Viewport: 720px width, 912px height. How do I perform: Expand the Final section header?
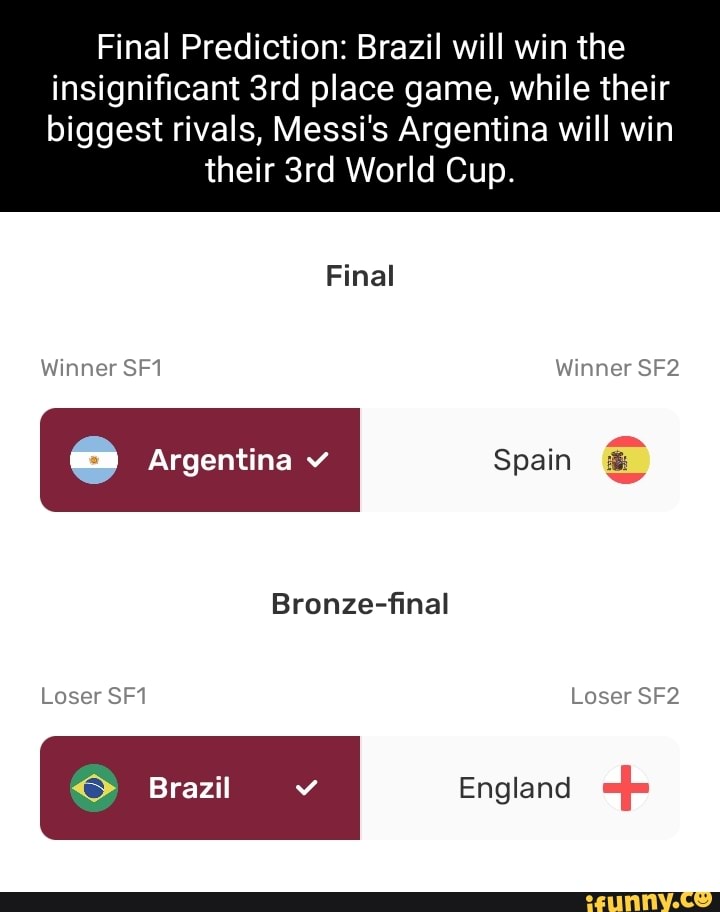coord(359,275)
